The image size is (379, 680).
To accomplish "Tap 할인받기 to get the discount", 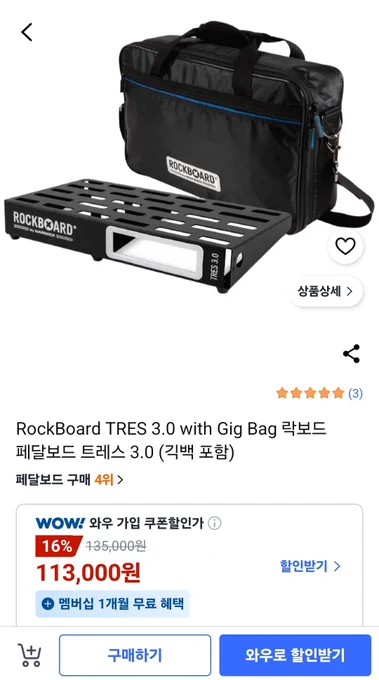I will 310,566.
